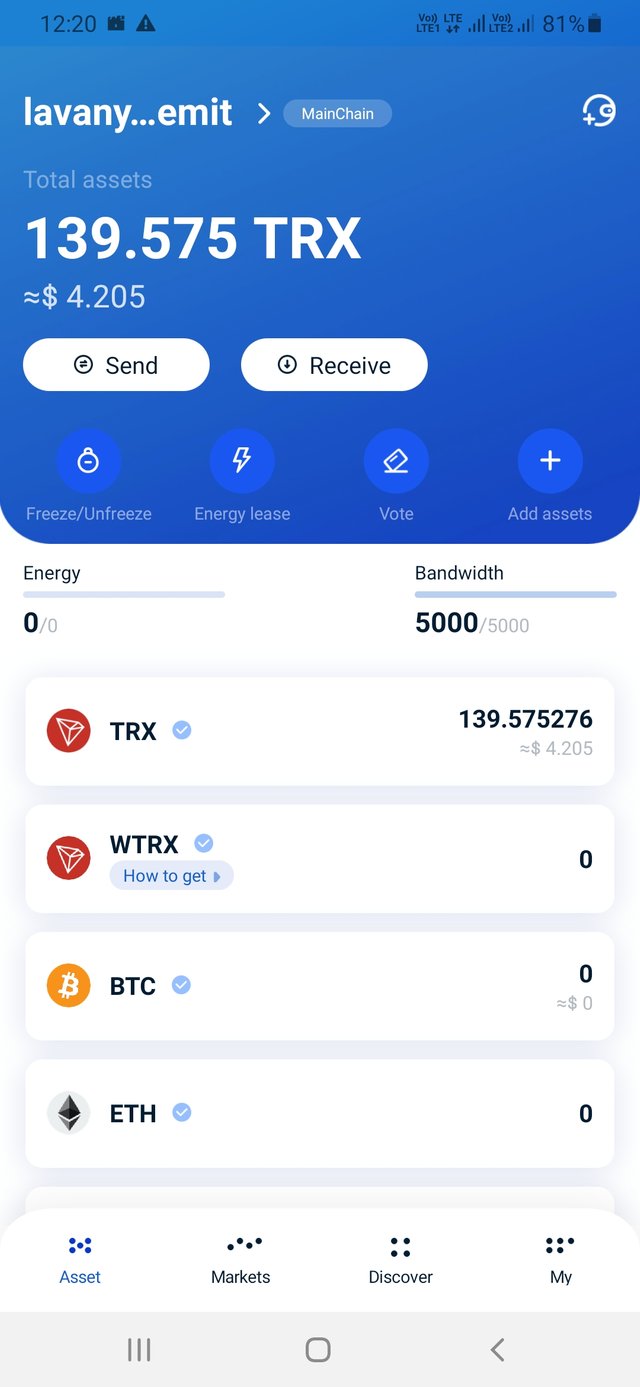Open the ETH asset card
The width and height of the screenshot is (640, 1387).
pyautogui.click(x=320, y=1113)
